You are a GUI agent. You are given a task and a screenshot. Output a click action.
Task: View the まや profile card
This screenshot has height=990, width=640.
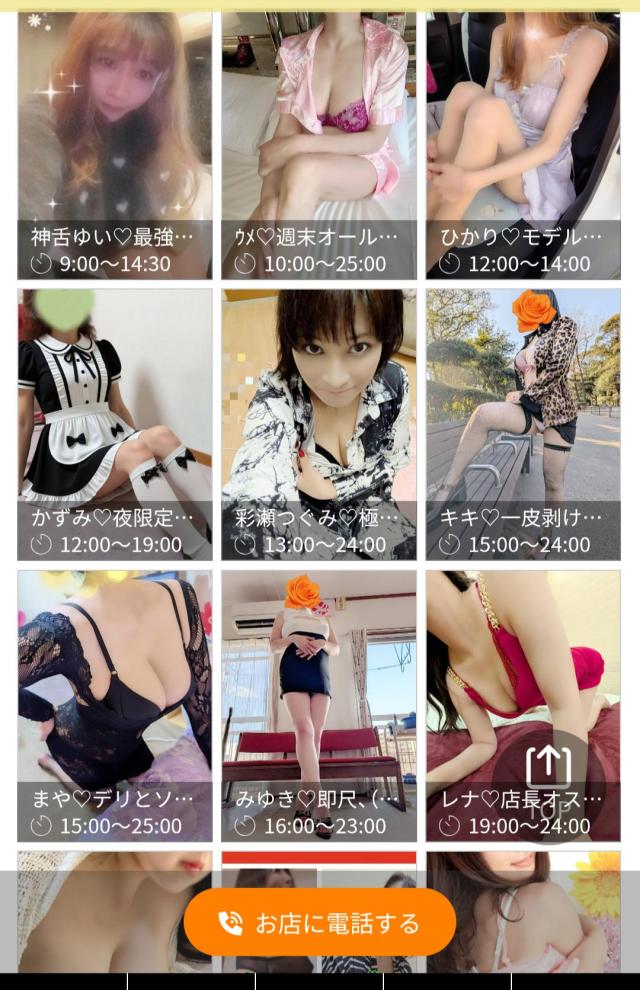click(114, 705)
